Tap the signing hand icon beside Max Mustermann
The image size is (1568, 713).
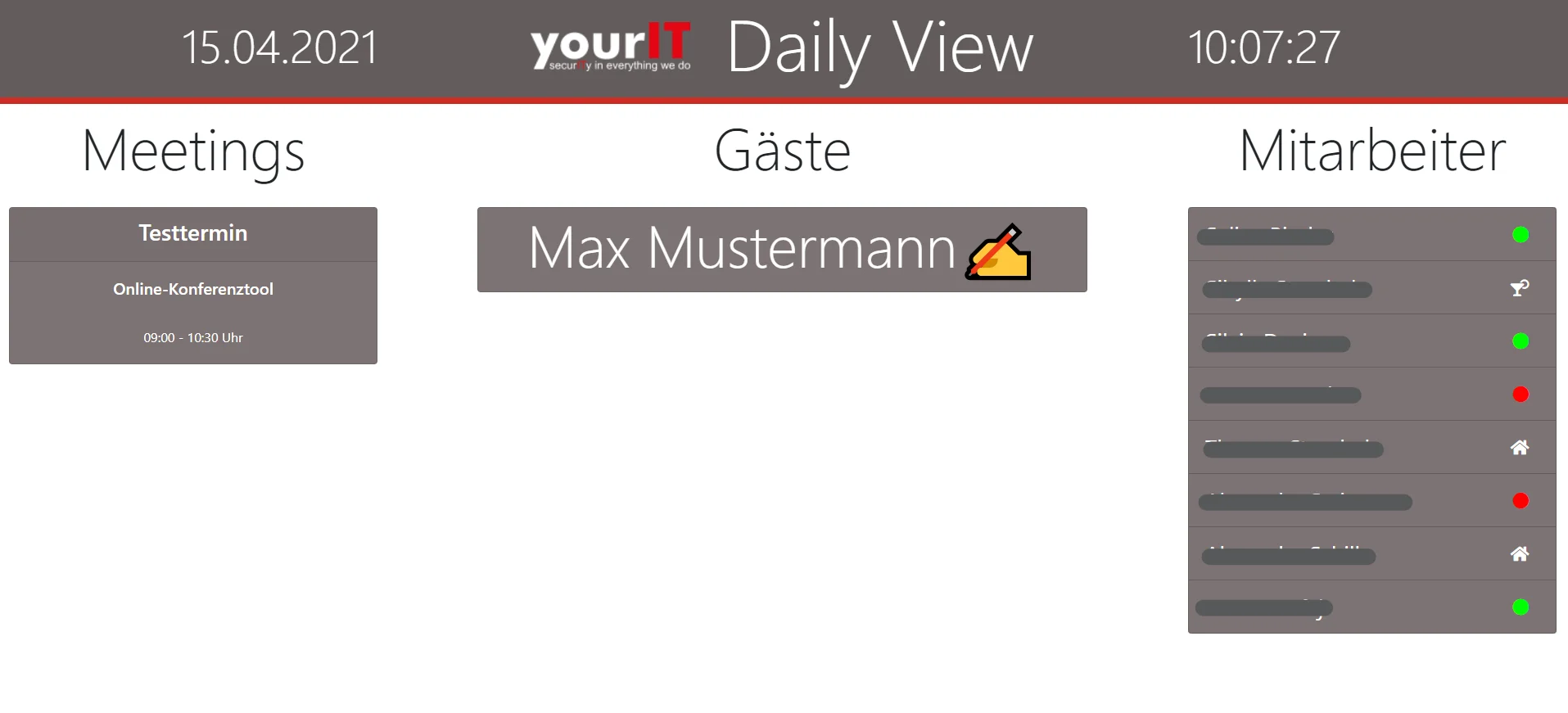point(998,253)
